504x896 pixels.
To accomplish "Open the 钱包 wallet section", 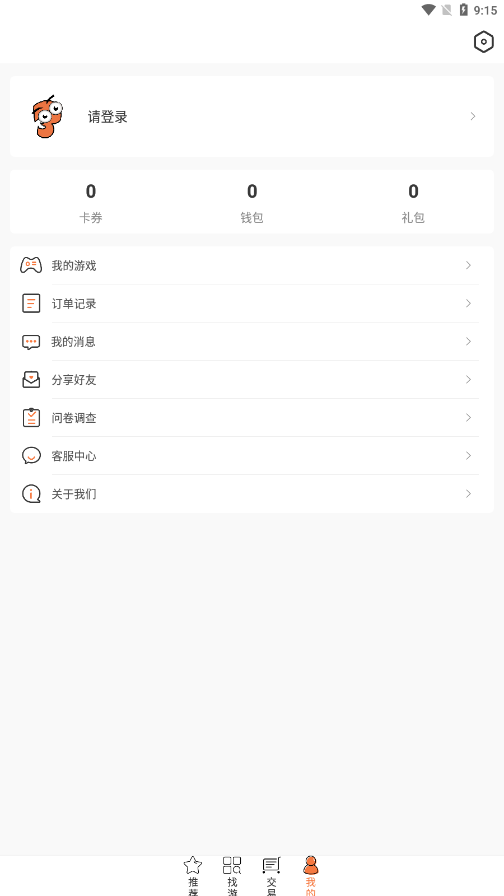I will coord(252,202).
